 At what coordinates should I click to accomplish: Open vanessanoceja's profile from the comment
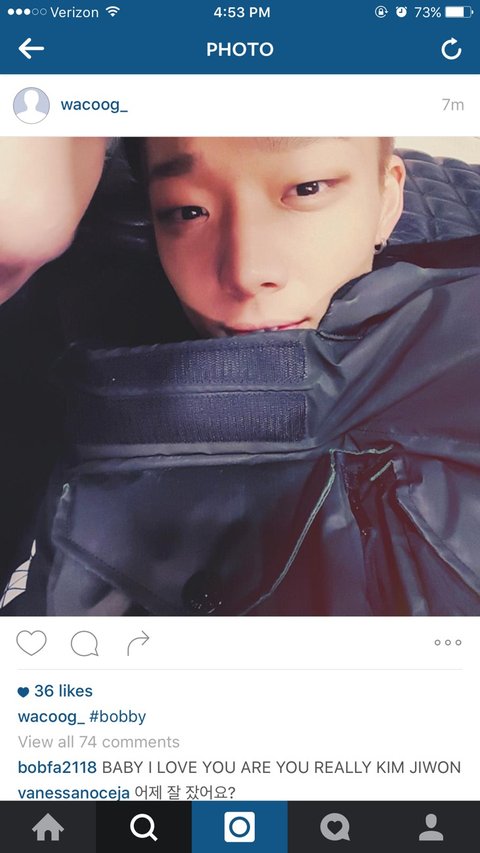(x=73, y=792)
